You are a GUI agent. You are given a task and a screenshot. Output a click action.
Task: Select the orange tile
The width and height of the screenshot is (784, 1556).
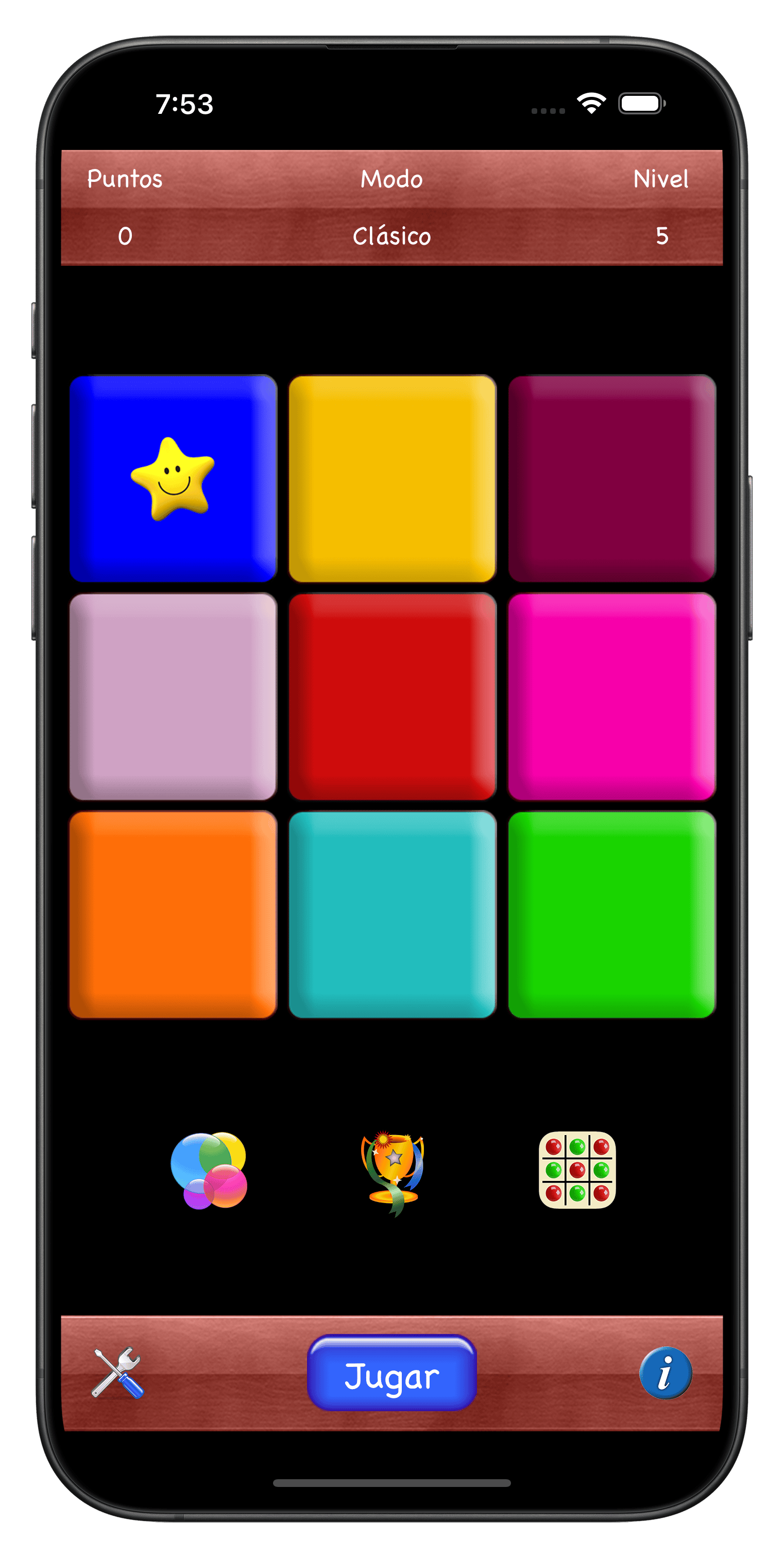coord(174,915)
